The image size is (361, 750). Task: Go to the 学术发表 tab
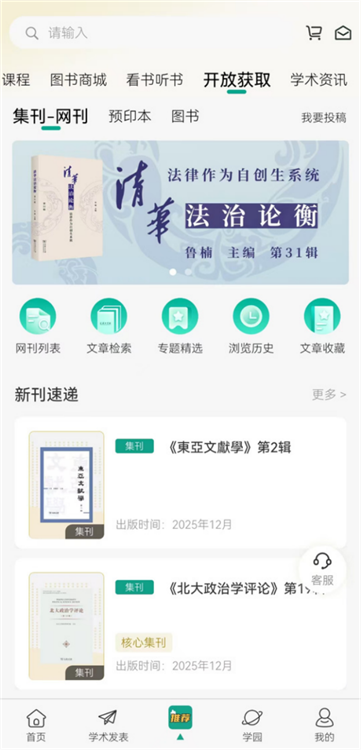[109, 725]
